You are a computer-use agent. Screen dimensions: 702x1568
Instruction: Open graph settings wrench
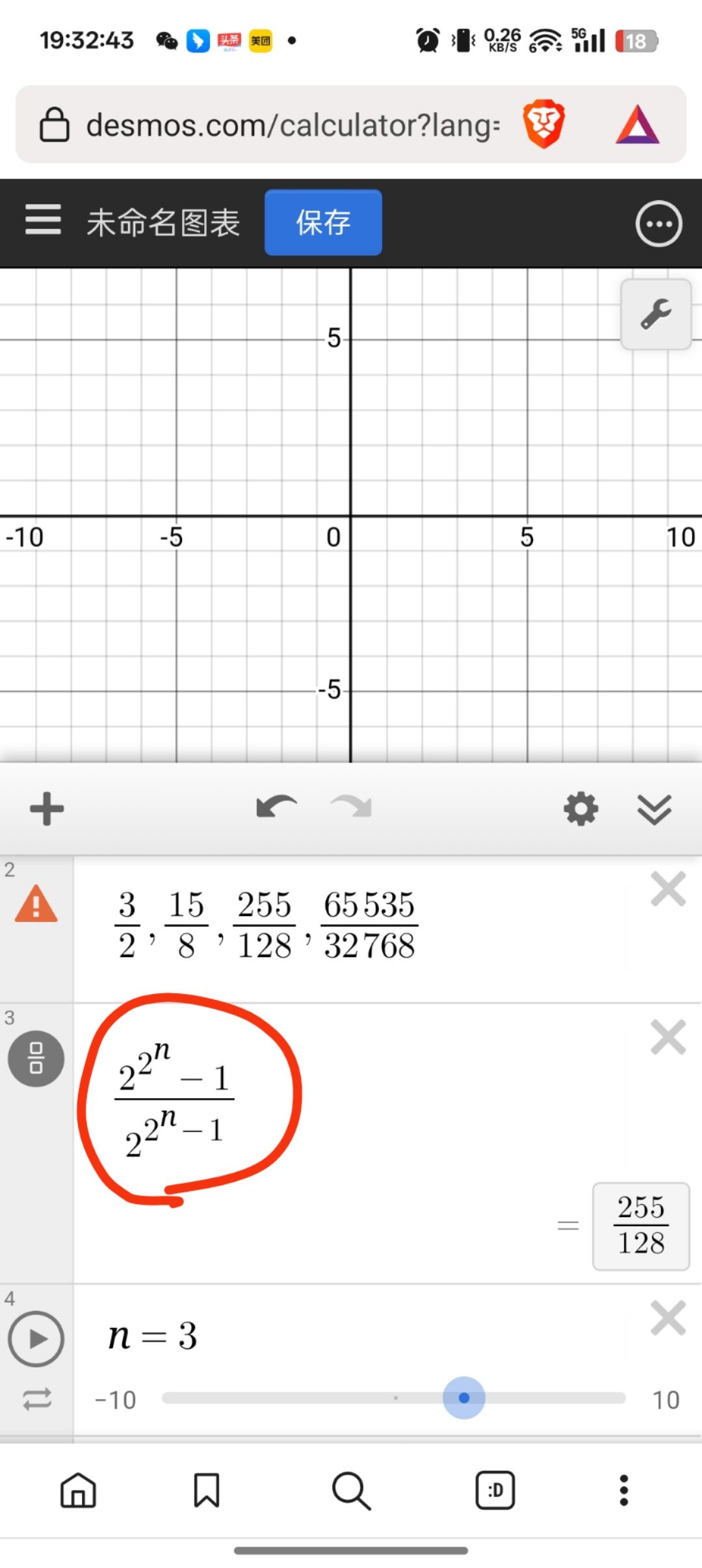point(656,315)
